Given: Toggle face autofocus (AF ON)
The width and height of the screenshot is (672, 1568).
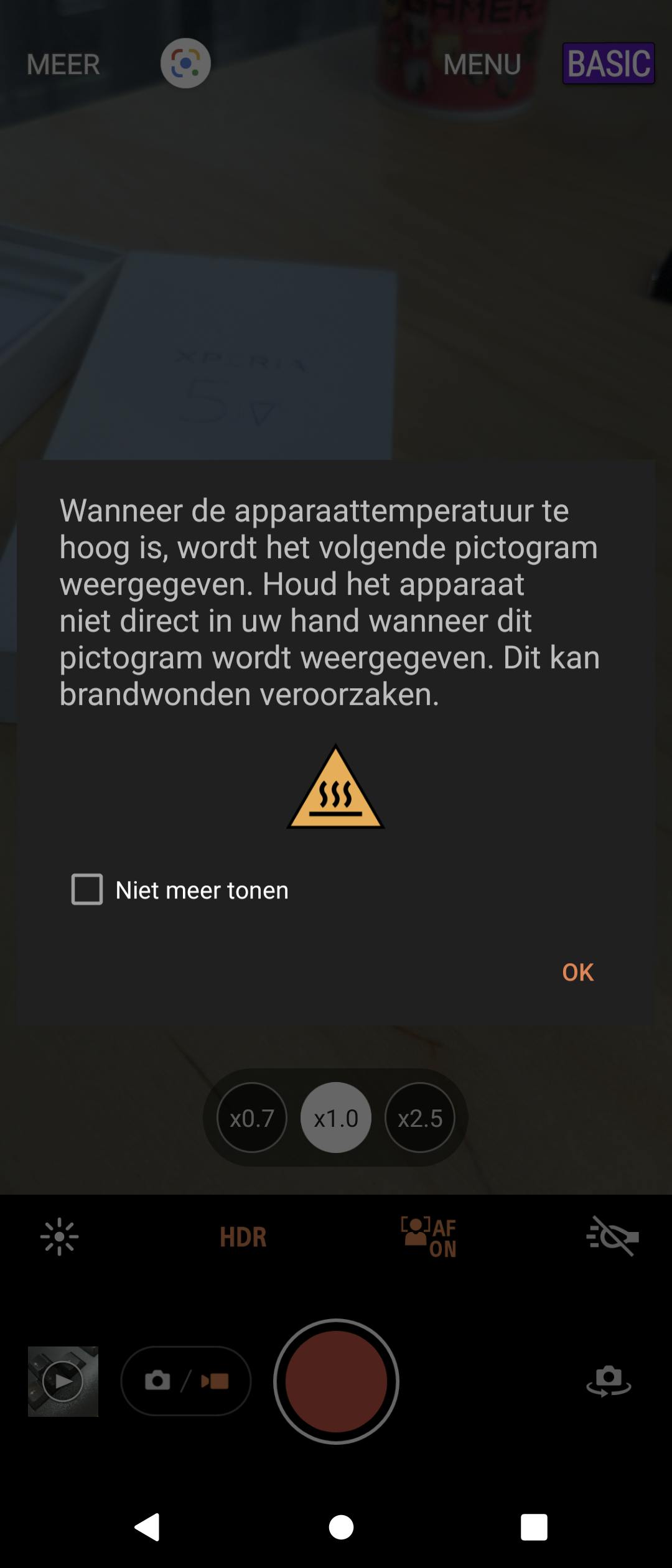Looking at the screenshot, I should pyautogui.click(x=429, y=1237).
